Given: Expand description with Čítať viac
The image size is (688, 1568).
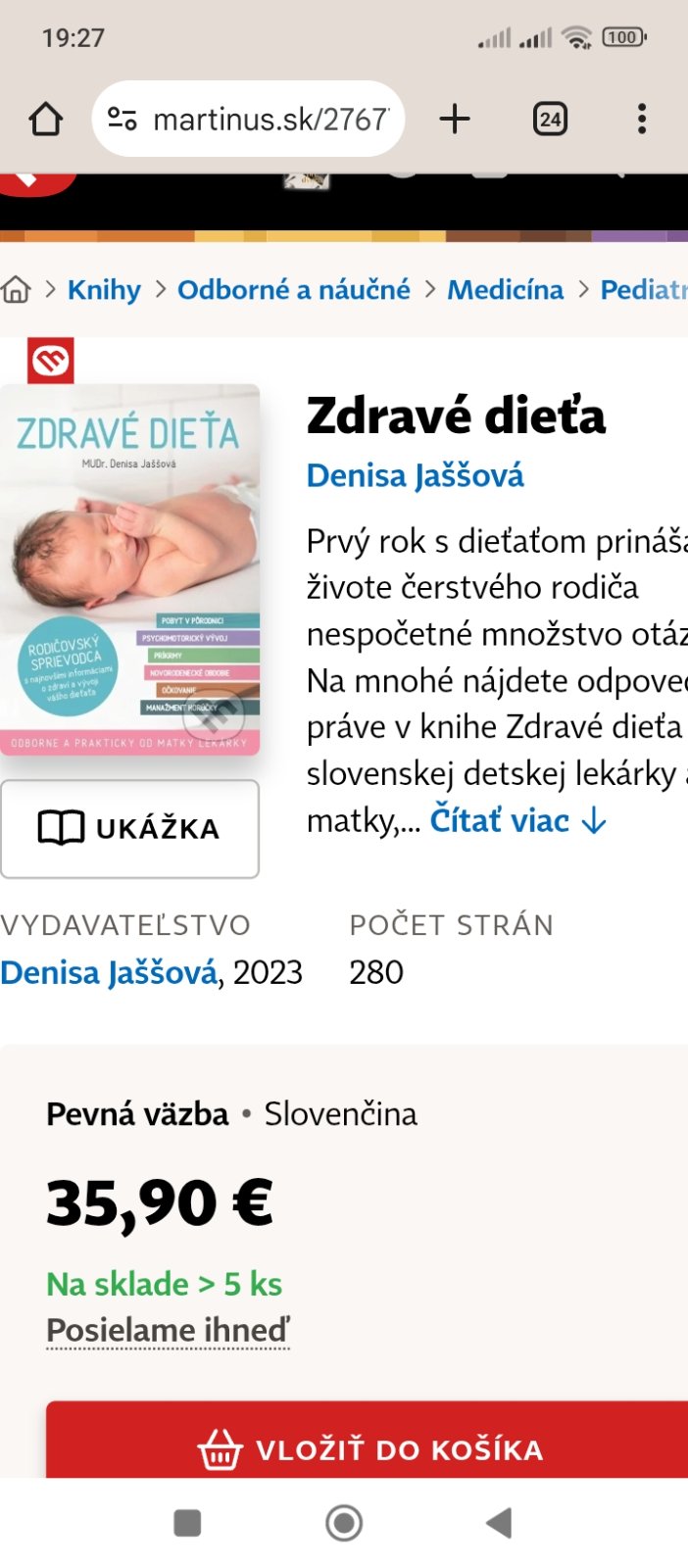Looking at the screenshot, I should click(518, 820).
